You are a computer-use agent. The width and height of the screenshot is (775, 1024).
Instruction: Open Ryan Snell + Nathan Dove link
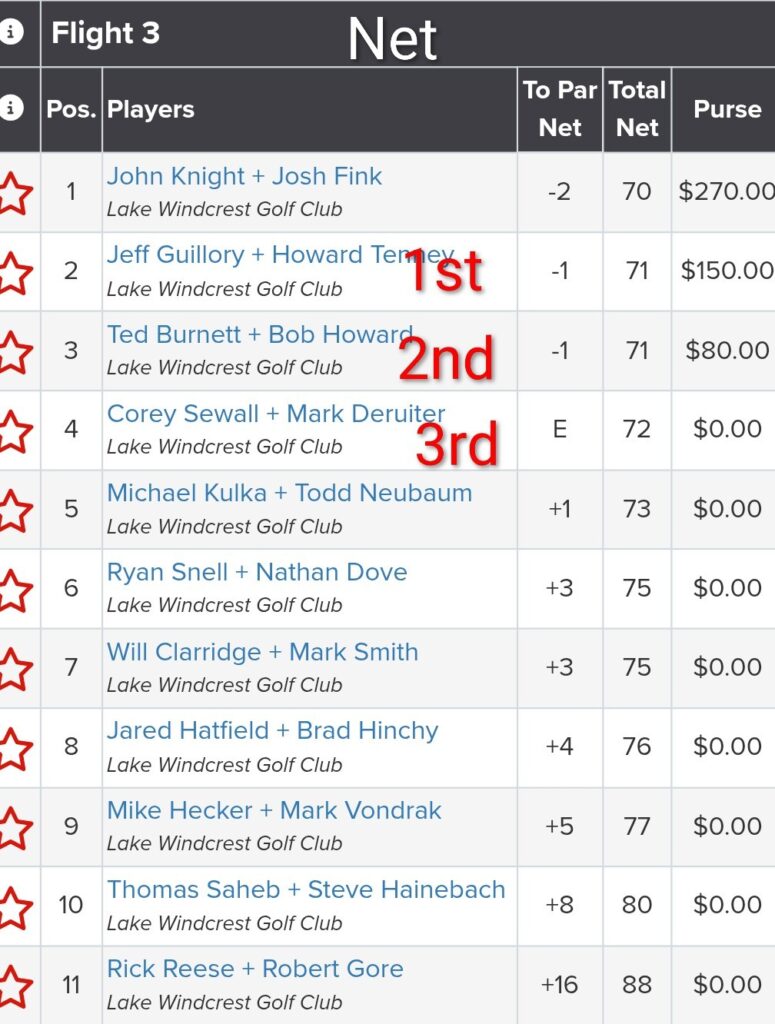click(257, 572)
